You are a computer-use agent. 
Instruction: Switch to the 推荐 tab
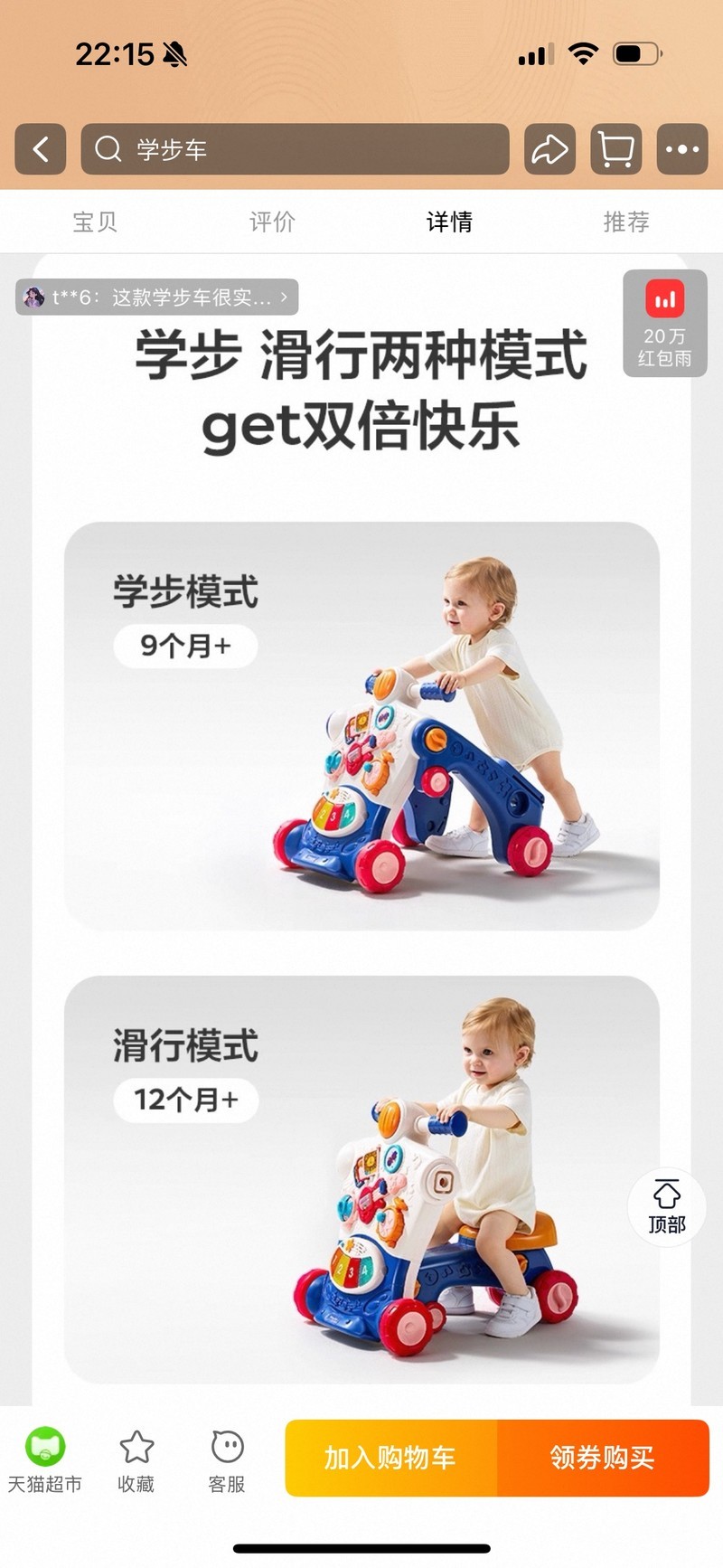[x=626, y=222]
